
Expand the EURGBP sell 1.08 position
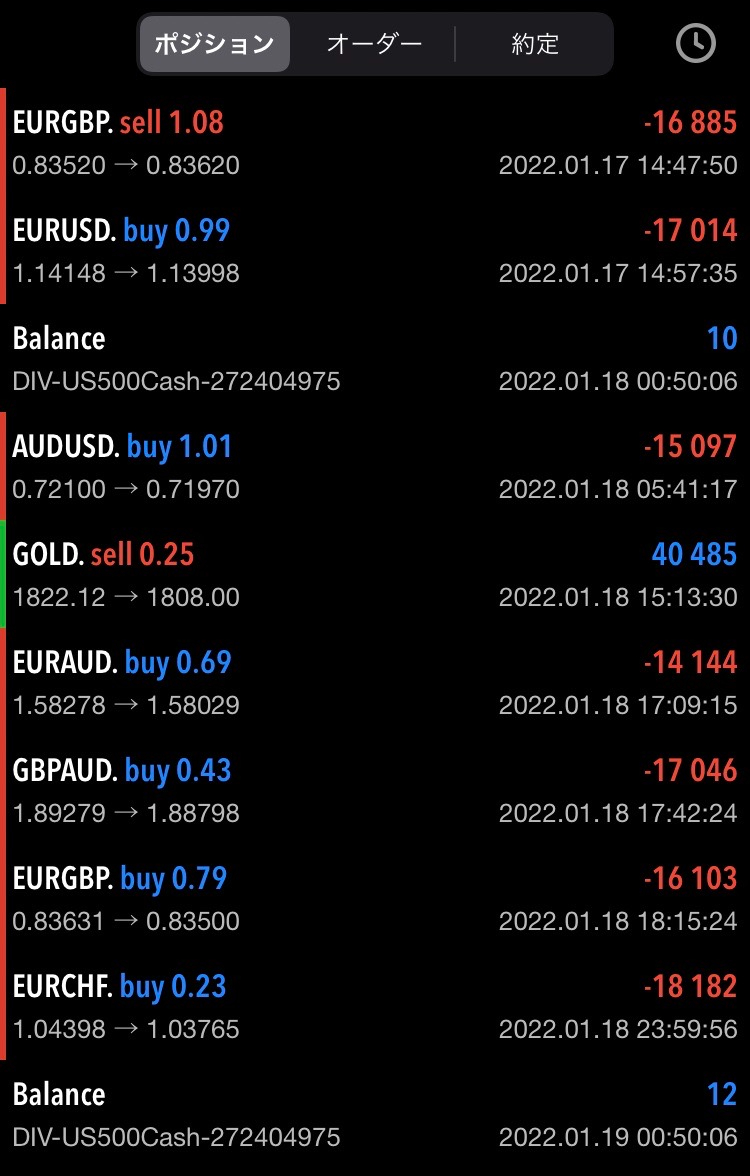[x=375, y=142]
